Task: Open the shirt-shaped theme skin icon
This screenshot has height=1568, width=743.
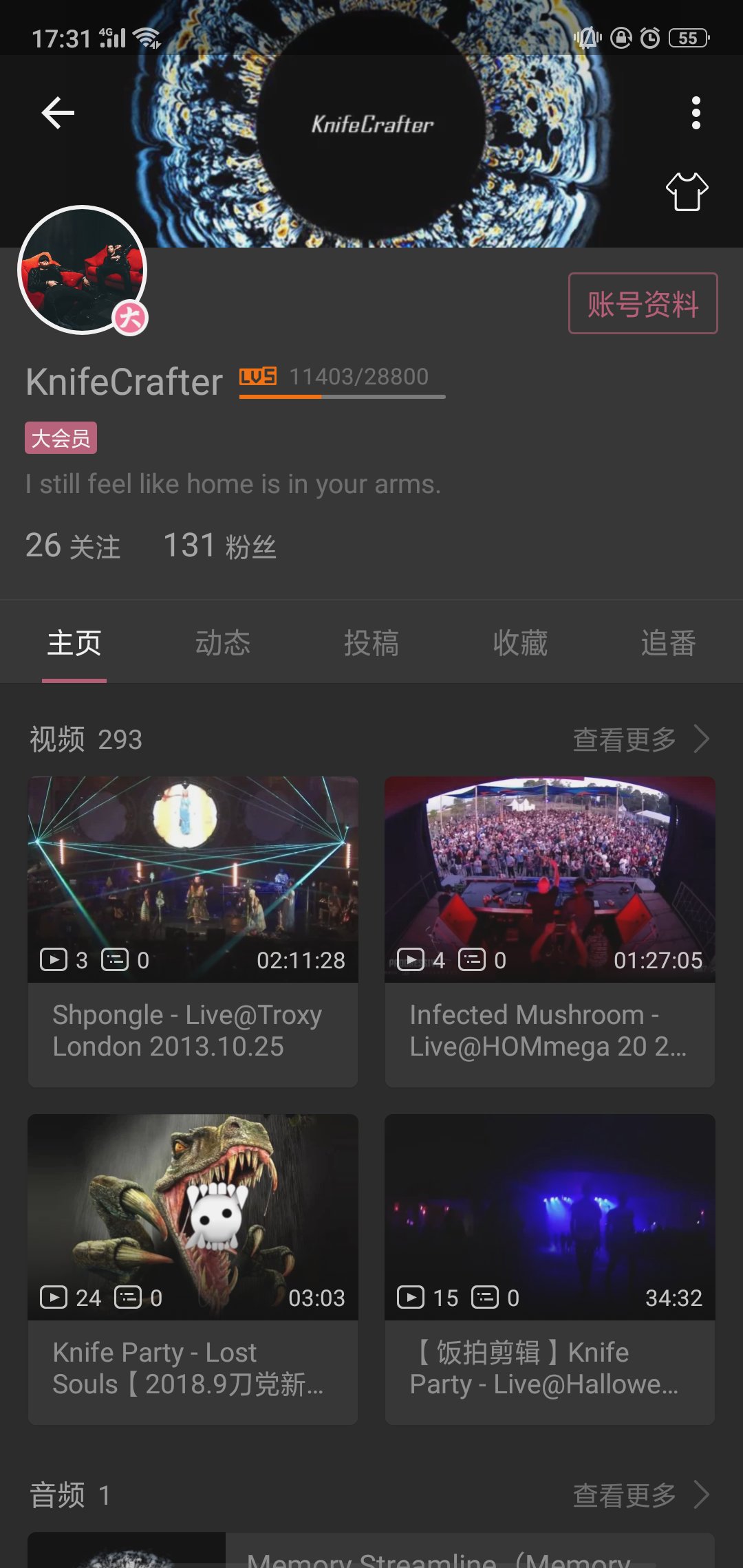Action: (687, 191)
